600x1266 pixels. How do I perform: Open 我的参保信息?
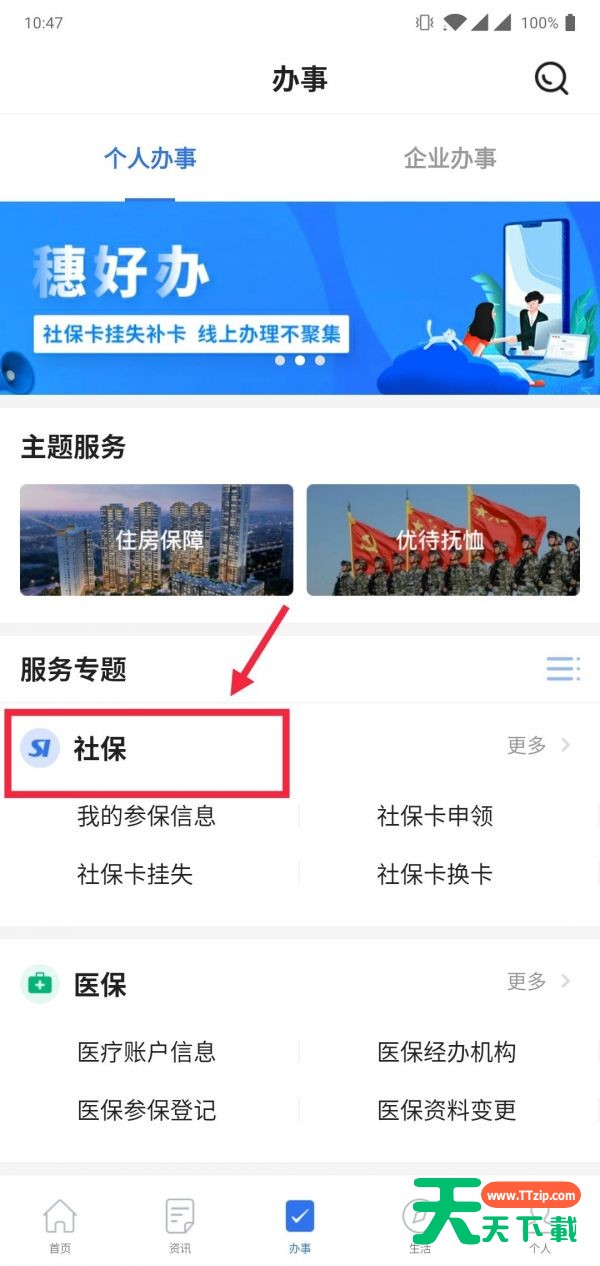[x=147, y=816]
